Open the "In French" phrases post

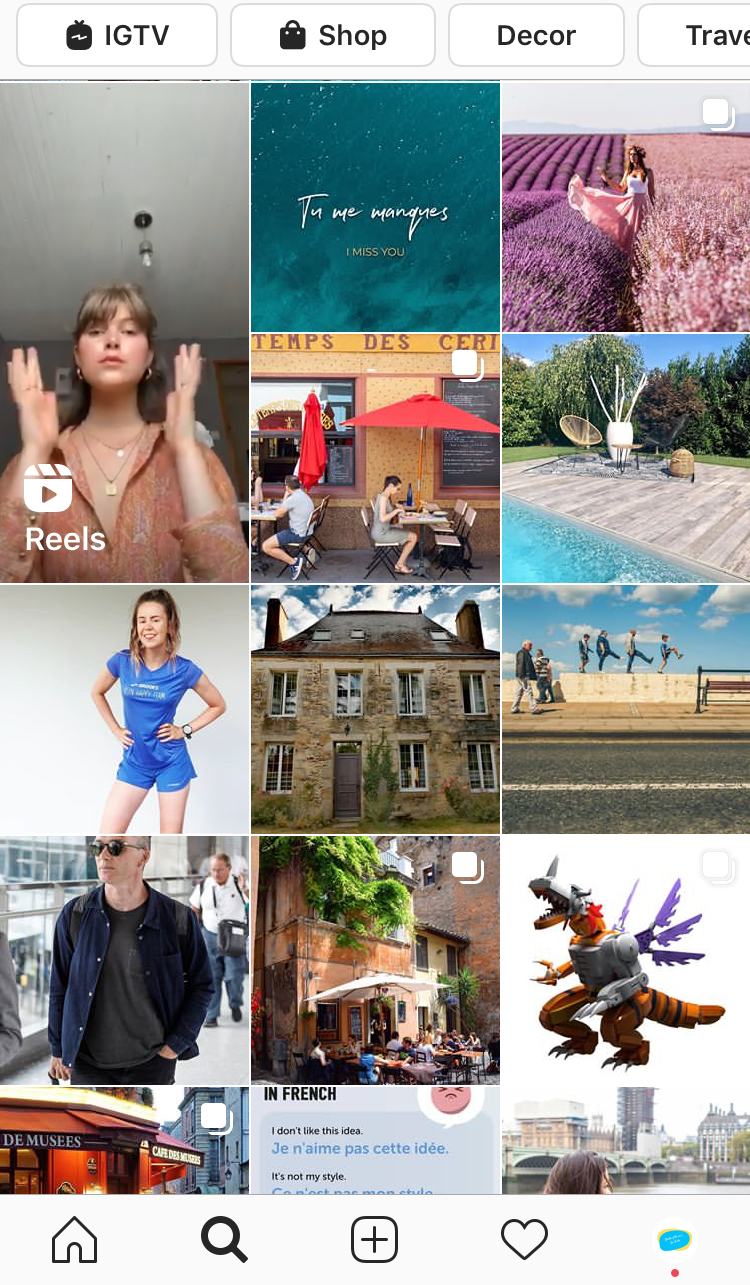click(x=375, y=1140)
